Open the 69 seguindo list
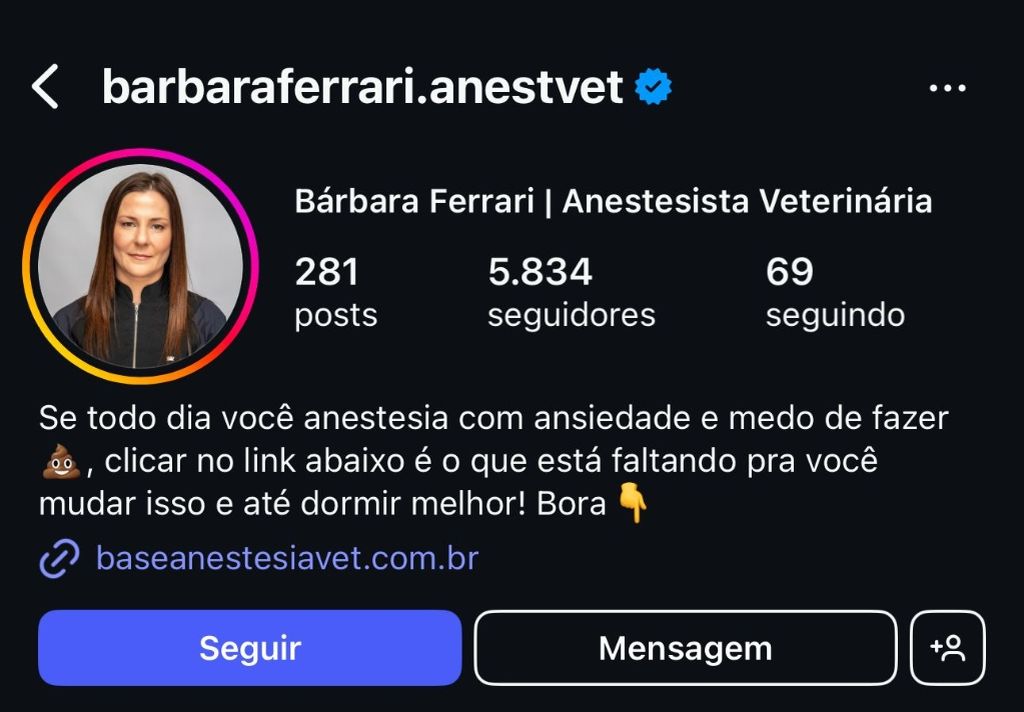The image size is (1024, 712). click(x=834, y=291)
